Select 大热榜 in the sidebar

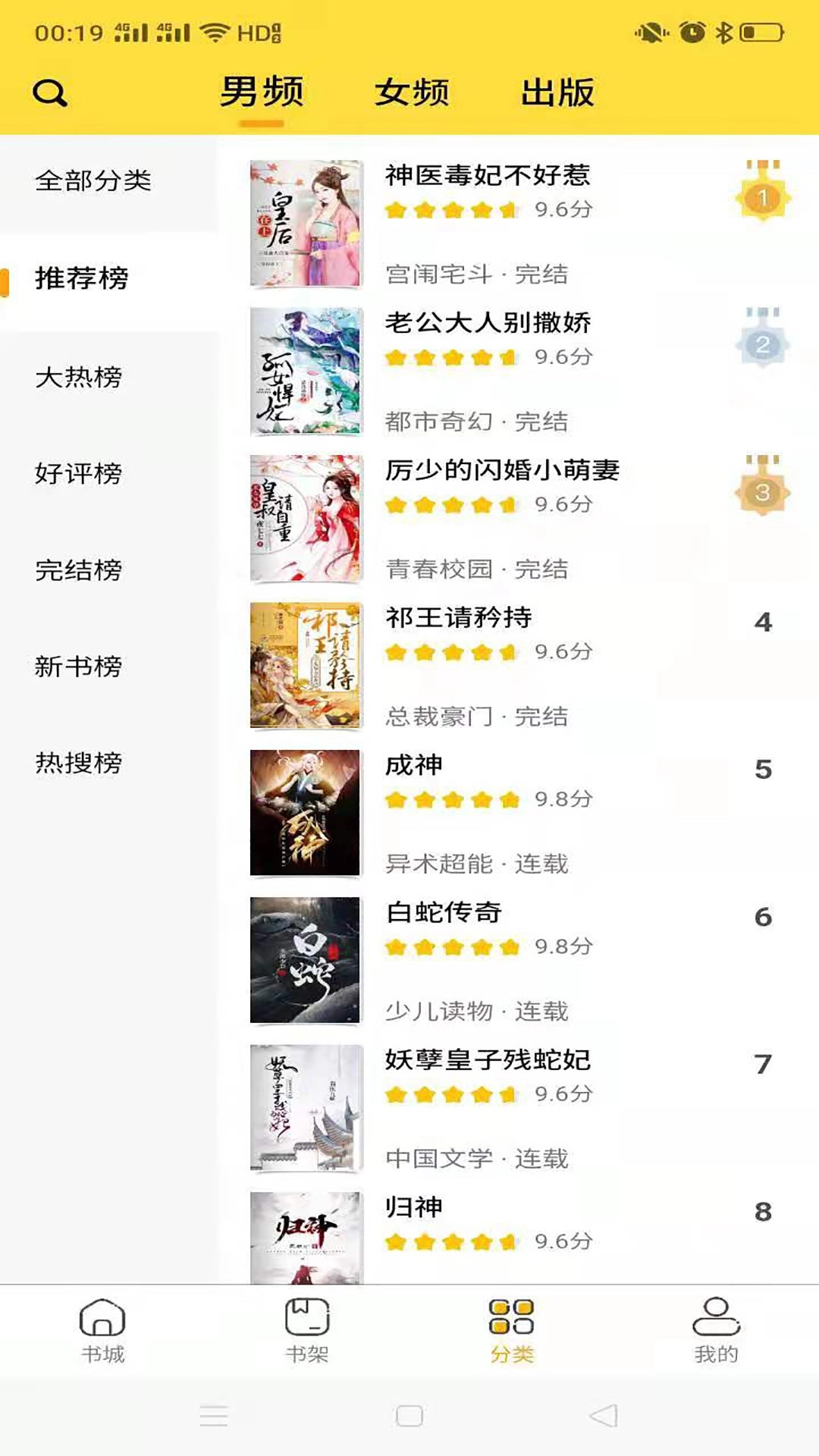(x=77, y=377)
